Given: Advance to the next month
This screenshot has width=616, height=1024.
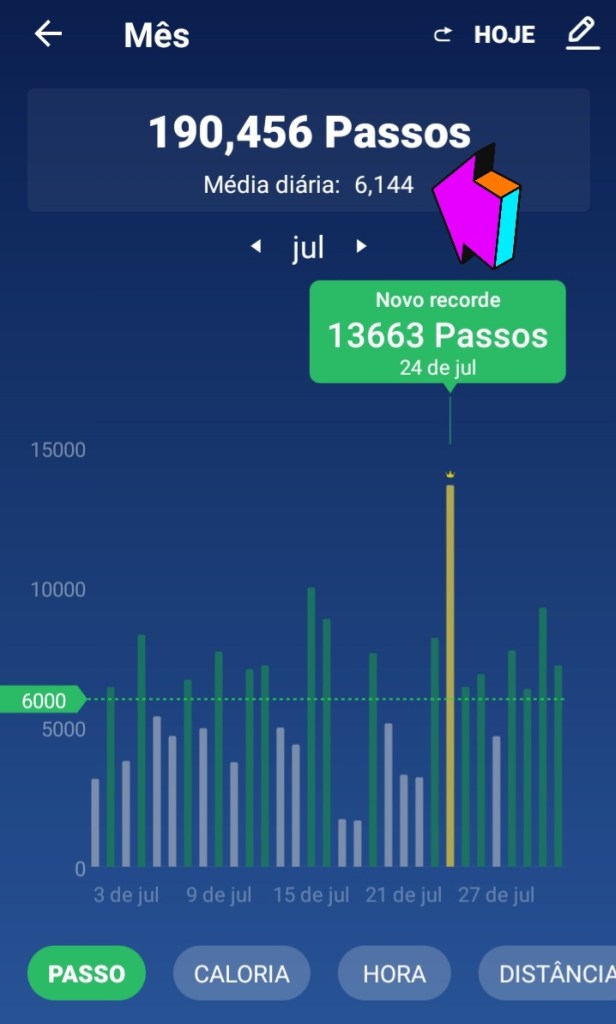Looking at the screenshot, I should click(x=362, y=246).
